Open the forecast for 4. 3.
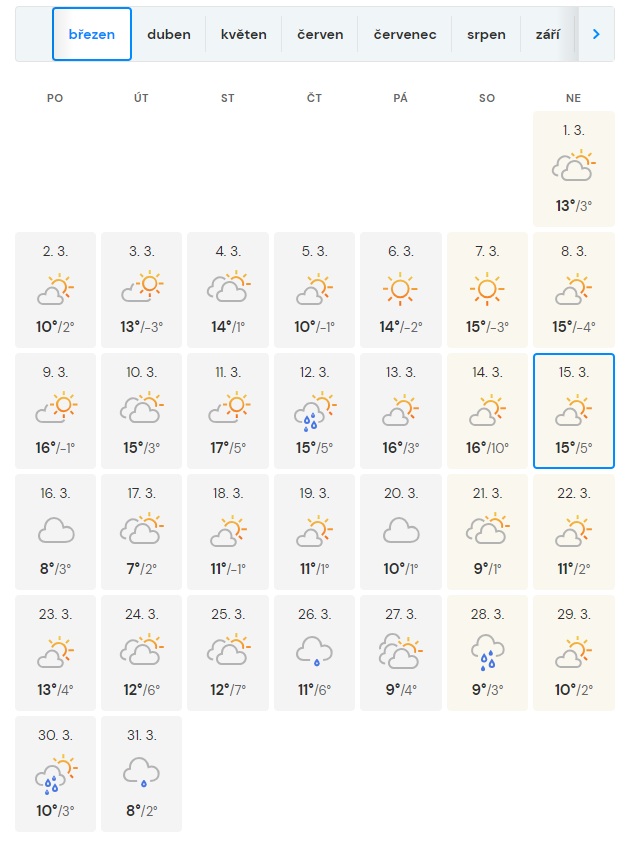 click(228, 289)
